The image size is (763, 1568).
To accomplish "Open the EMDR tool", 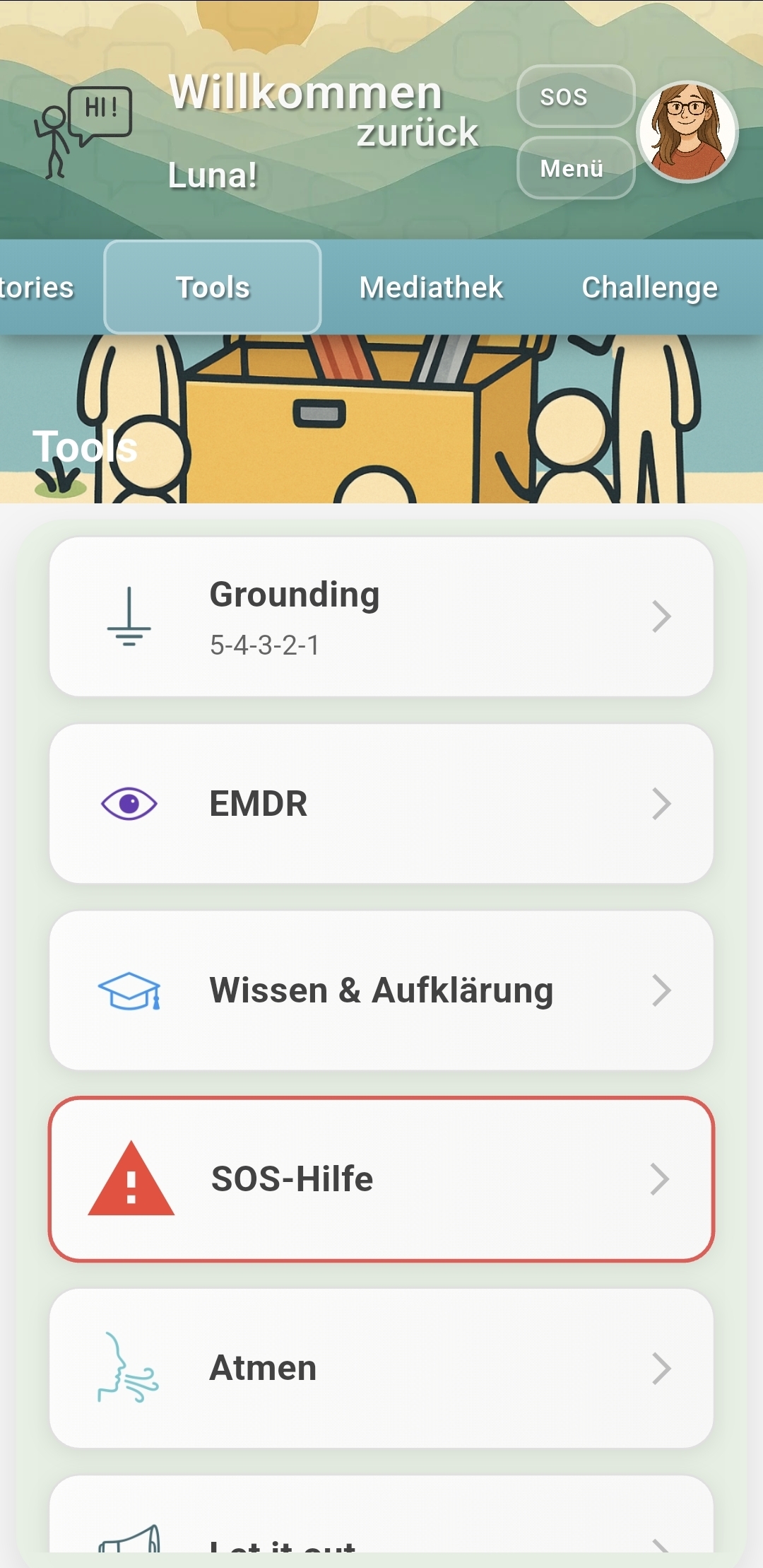I will click(x=381, y=804).
